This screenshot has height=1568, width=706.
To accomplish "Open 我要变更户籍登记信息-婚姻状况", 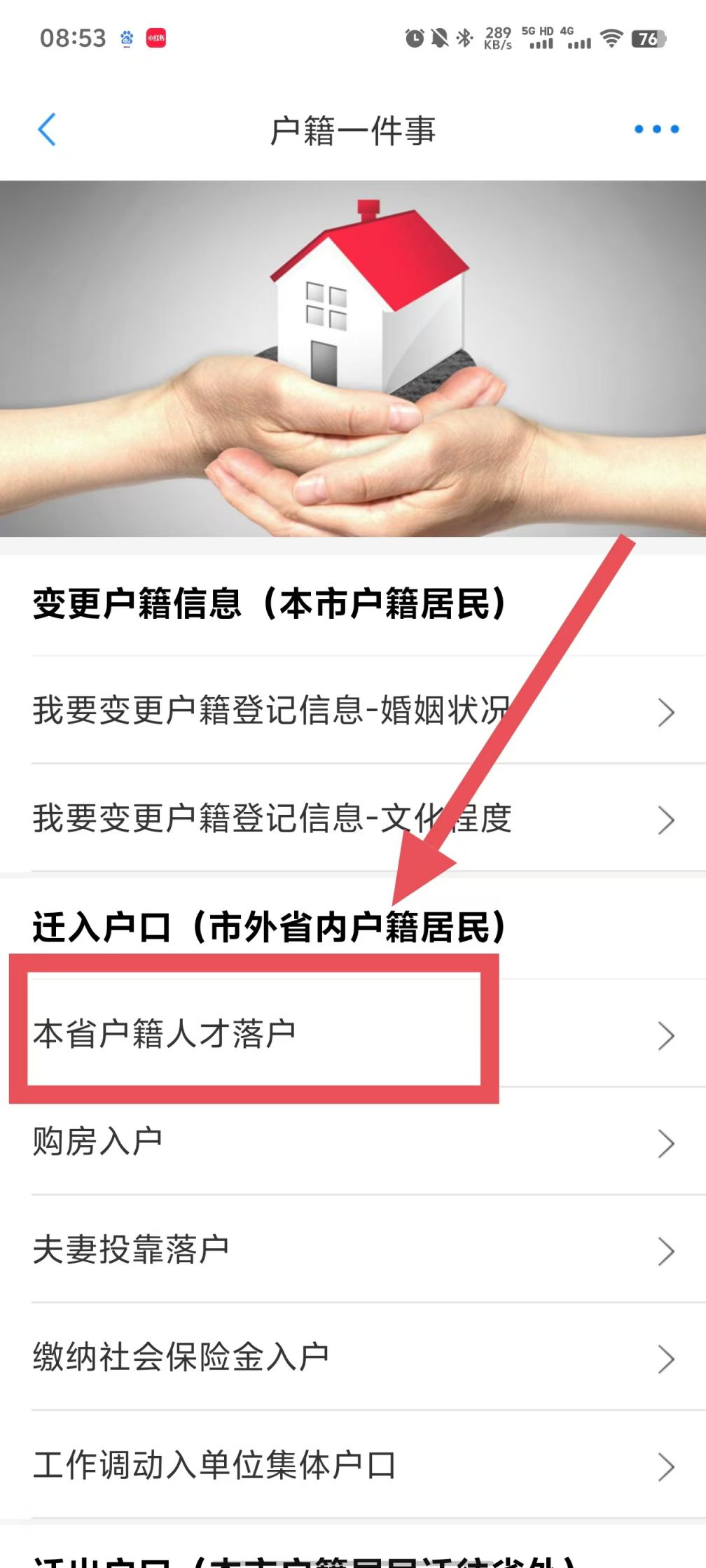I will pos(353,711).
